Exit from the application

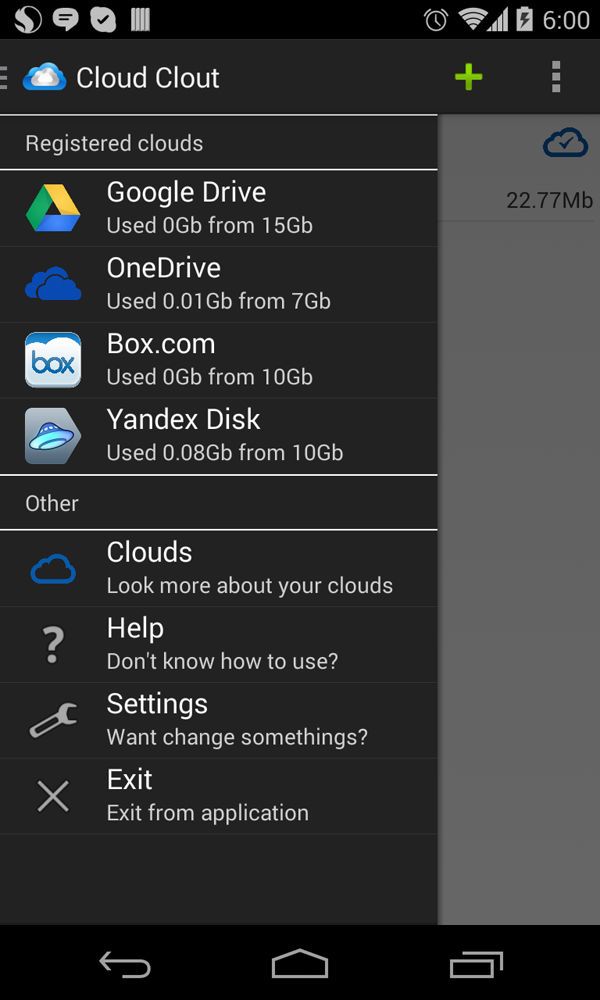click(218, 796)
